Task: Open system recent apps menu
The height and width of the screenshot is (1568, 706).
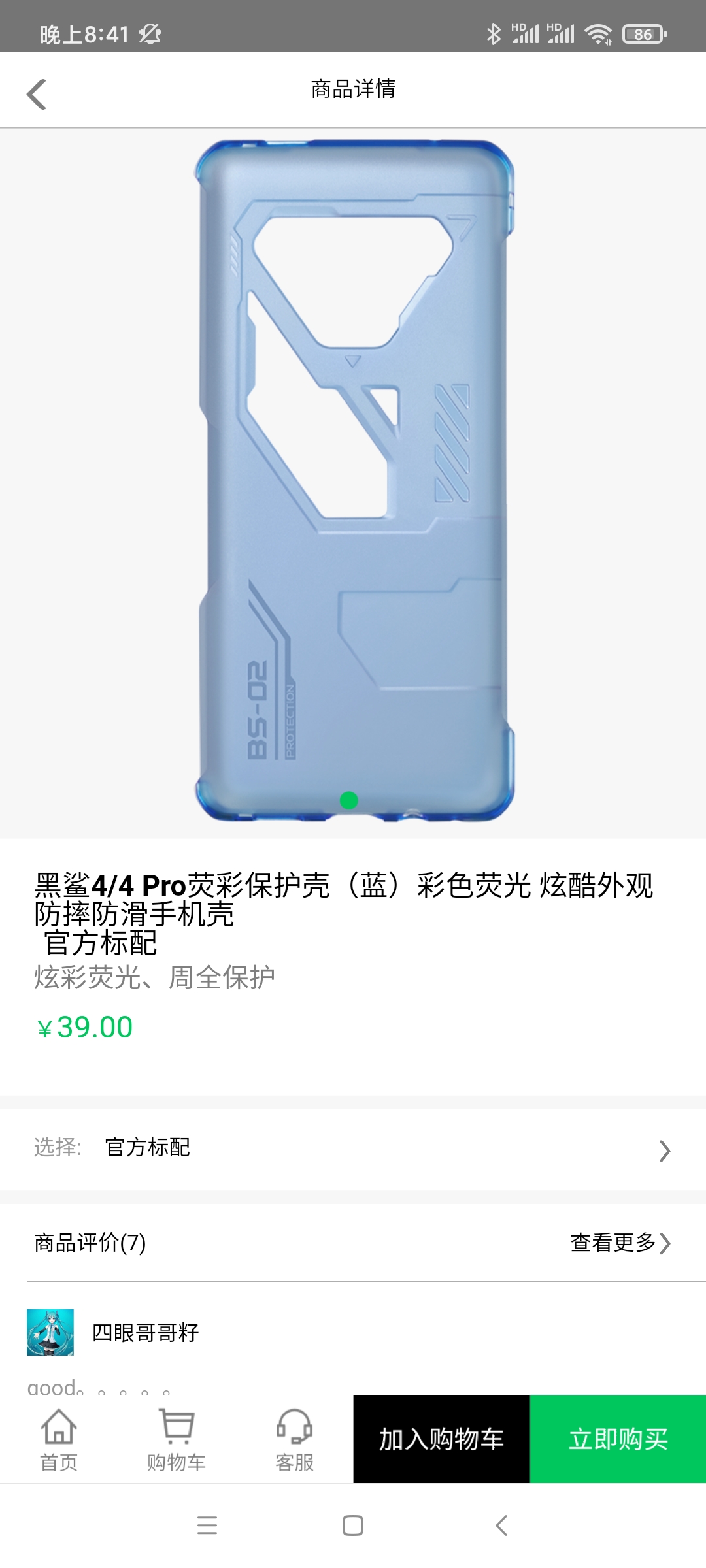Action: point(207,1526)
